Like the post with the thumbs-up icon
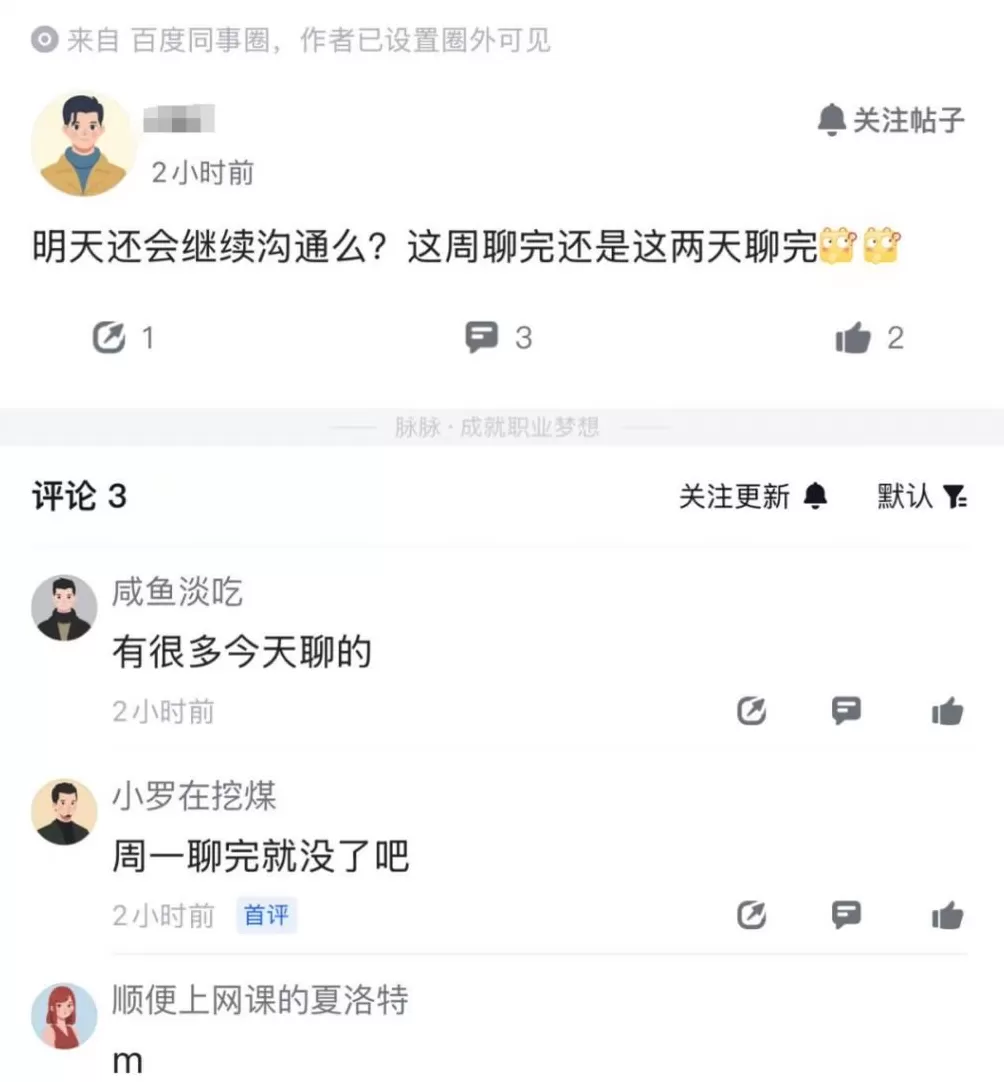 pyautogui.click(x=852, y=337)
